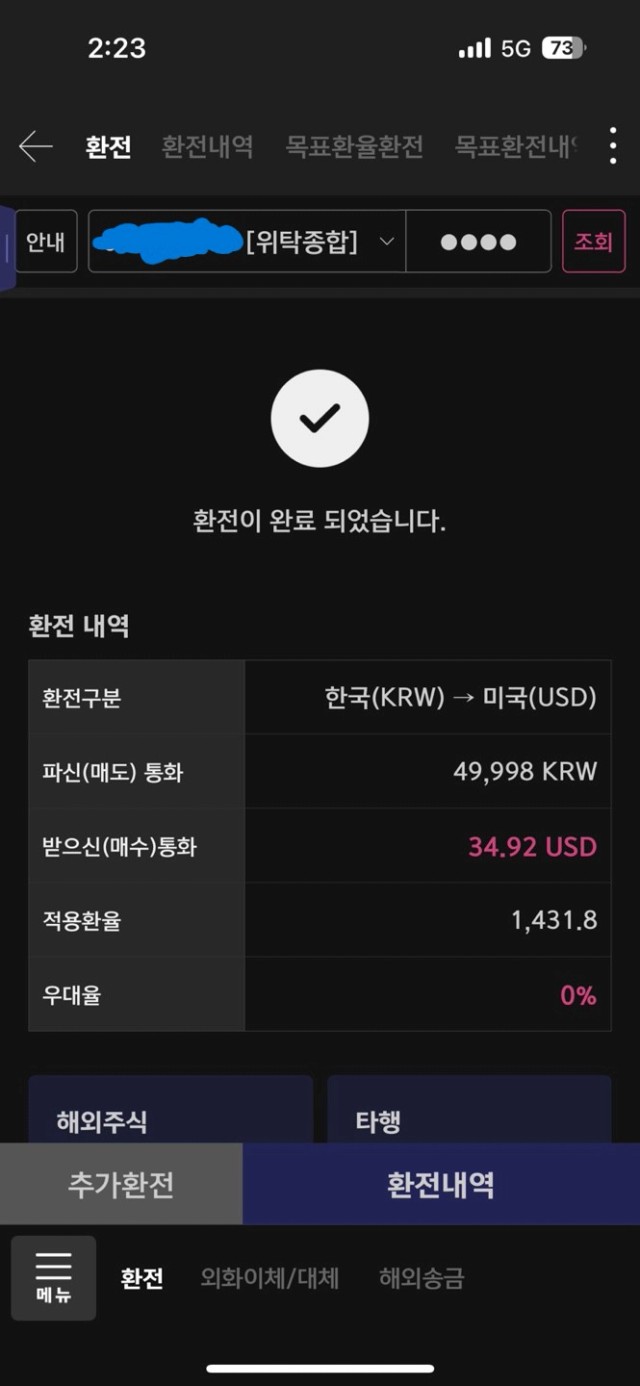The width and height of the screenshot is (640, 1386).
Task: Switch to the 환전내역 top tab
Action: (x=207, y=147)
